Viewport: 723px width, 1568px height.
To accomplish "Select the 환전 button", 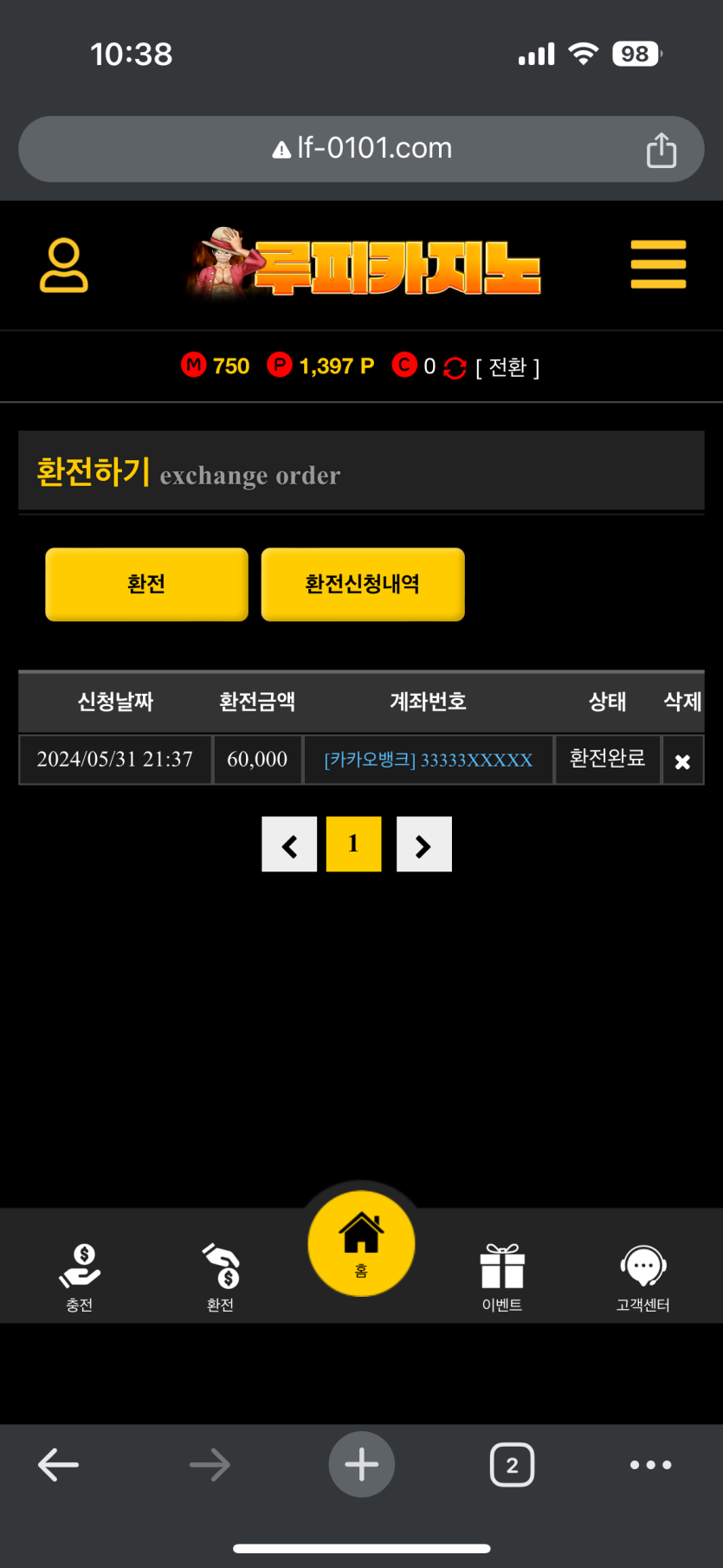I will (x=146, y=584).
